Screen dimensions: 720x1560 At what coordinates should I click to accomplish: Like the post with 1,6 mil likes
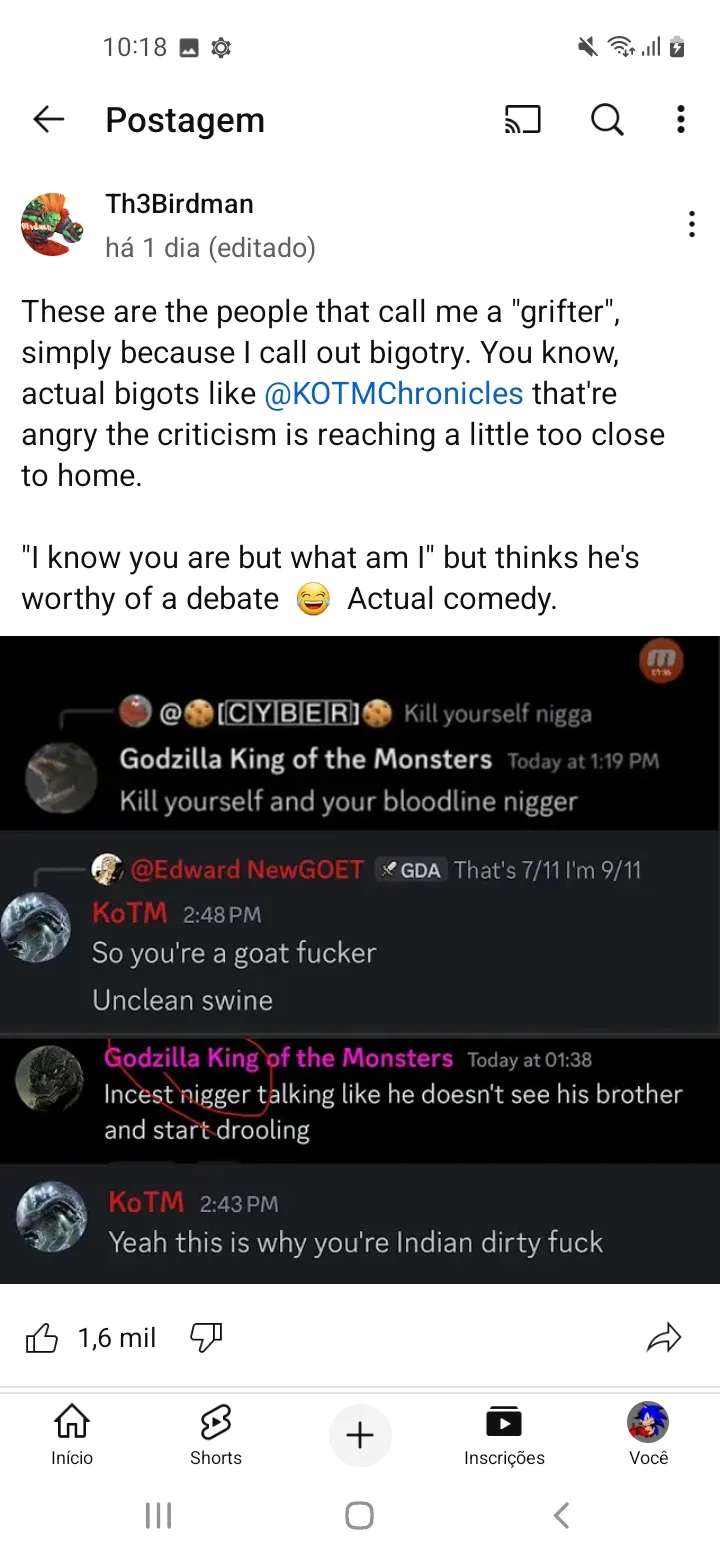(x=42, y=1338)
